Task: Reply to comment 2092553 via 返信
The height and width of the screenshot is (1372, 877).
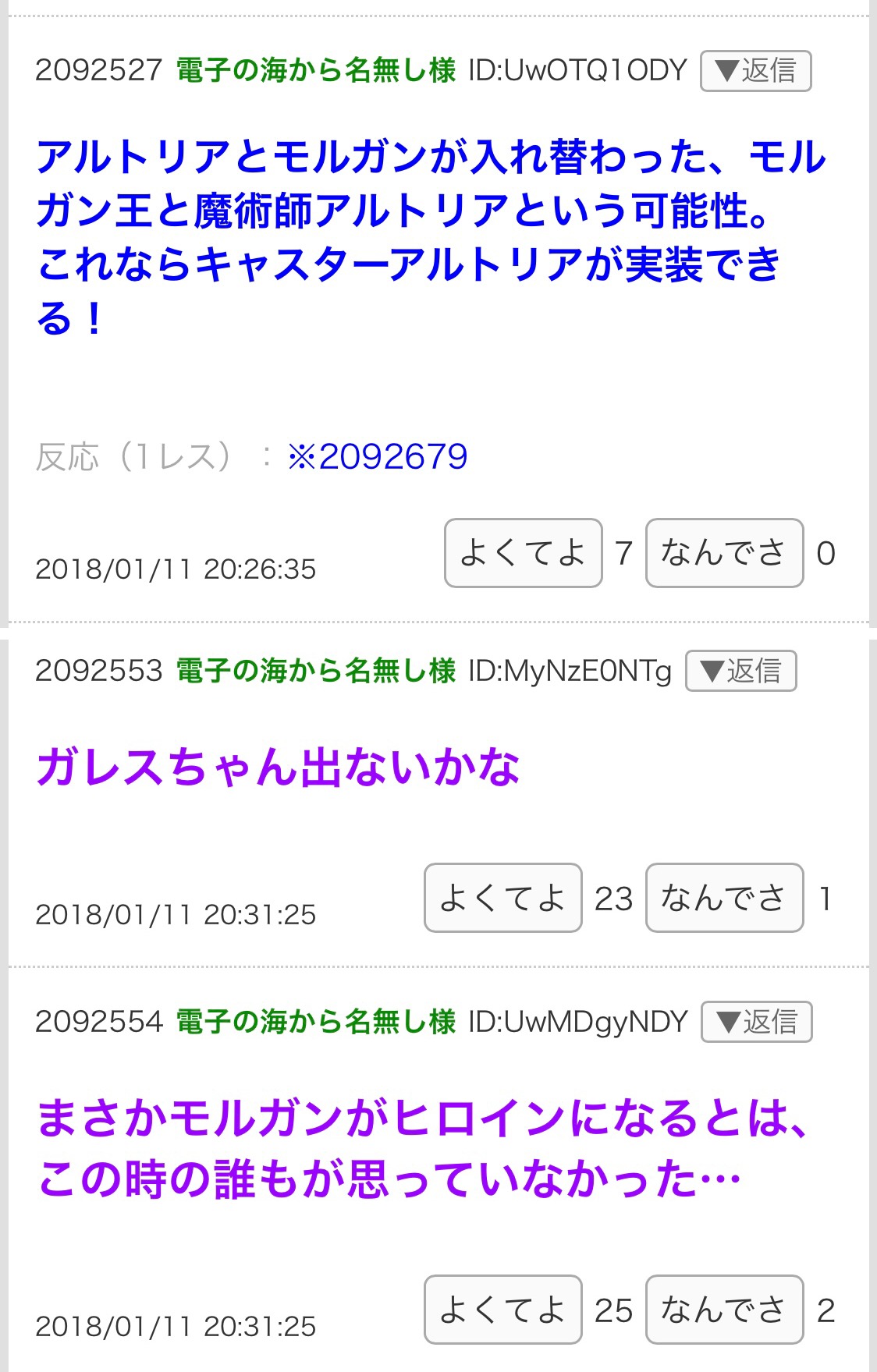Action: (740, 671)
